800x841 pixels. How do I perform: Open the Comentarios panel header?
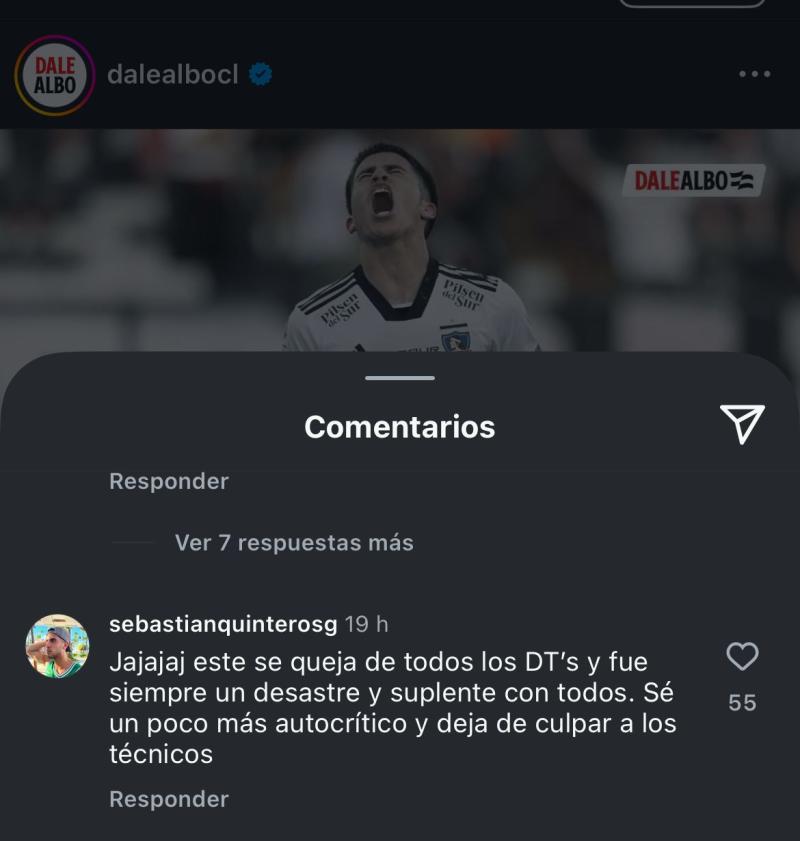(399, 426)
